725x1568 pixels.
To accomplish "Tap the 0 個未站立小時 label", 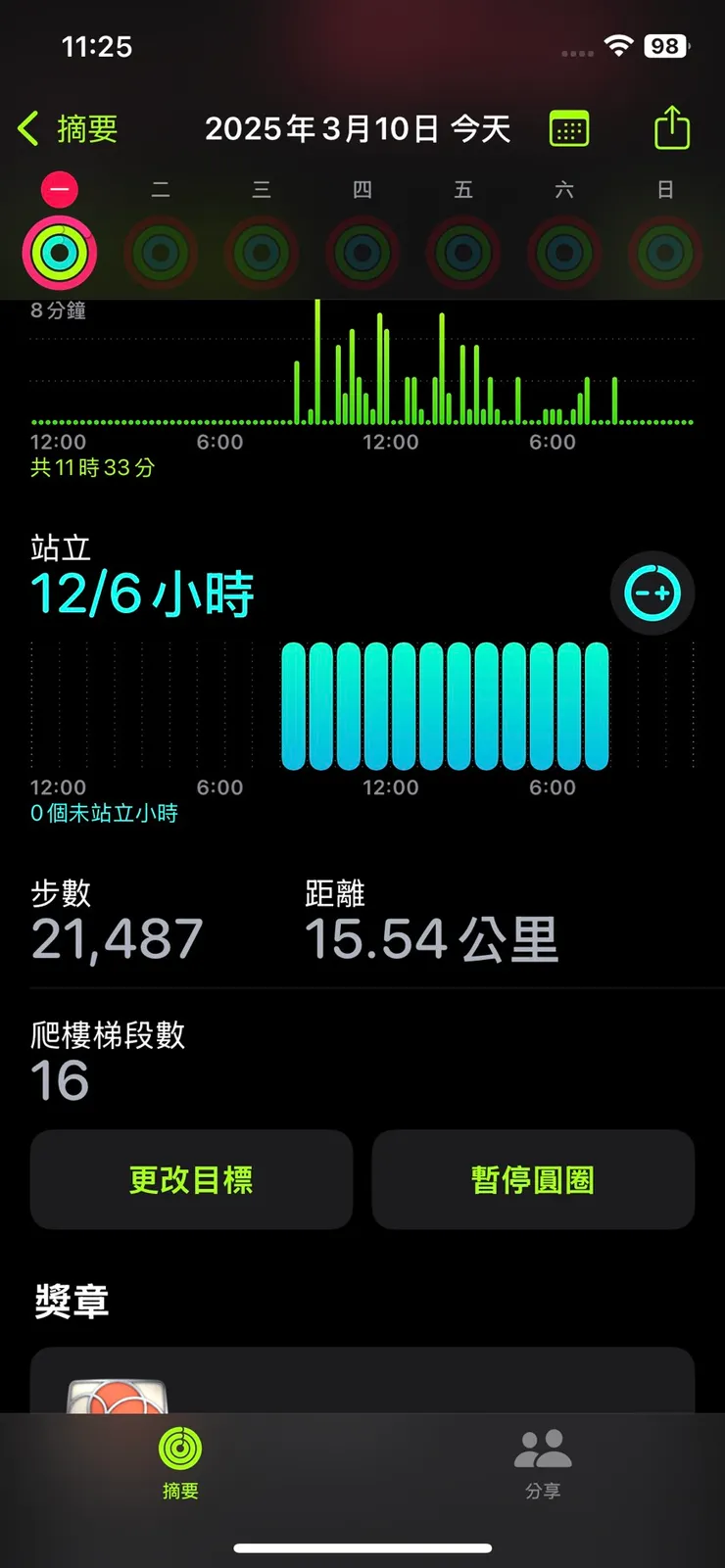I will tap(103, 814).
